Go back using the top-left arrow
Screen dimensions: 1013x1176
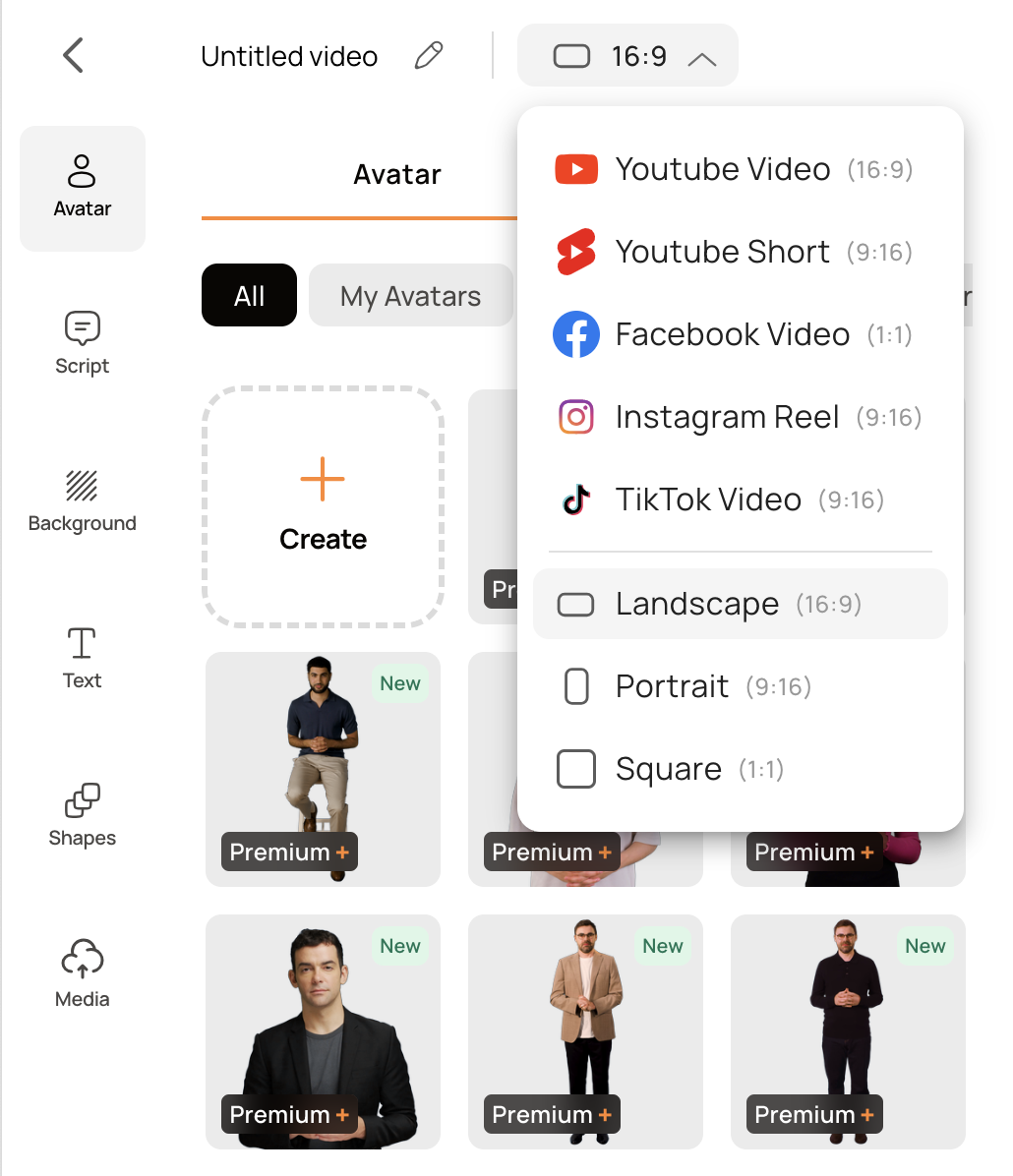click(74, 55)
